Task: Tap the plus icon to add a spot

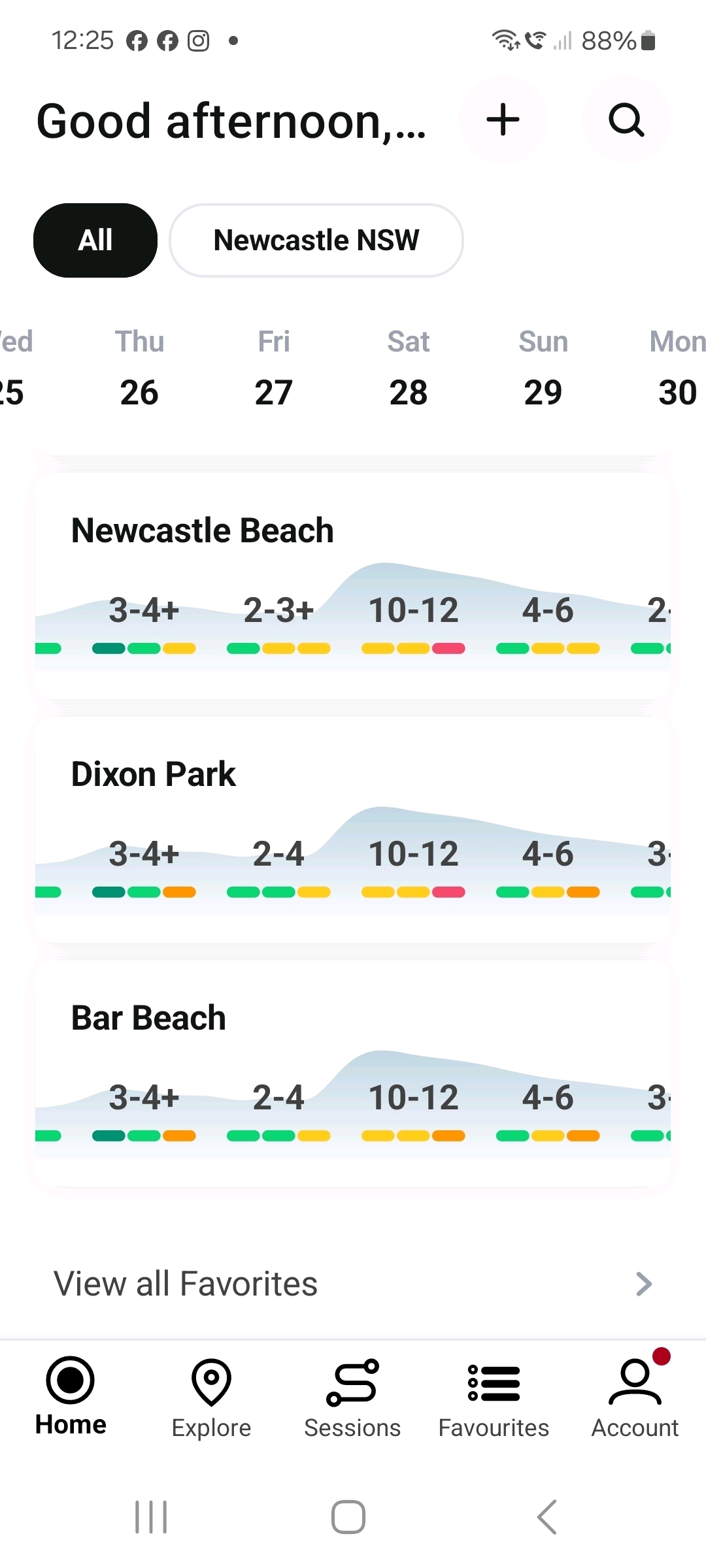Action: [x=503, y=120]
